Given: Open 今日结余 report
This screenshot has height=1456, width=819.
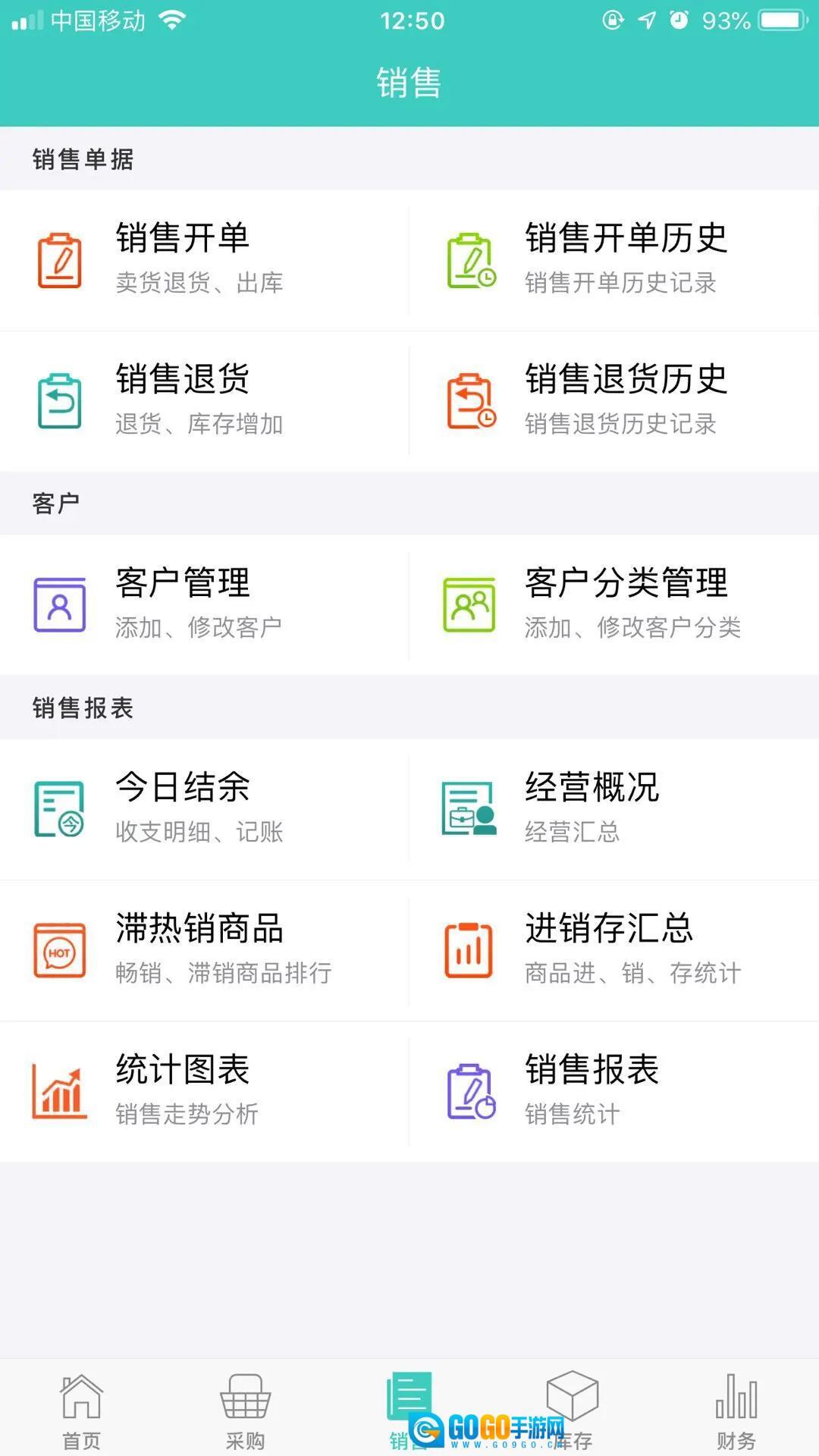Looking at the screenshot, I should click(182, 808).
